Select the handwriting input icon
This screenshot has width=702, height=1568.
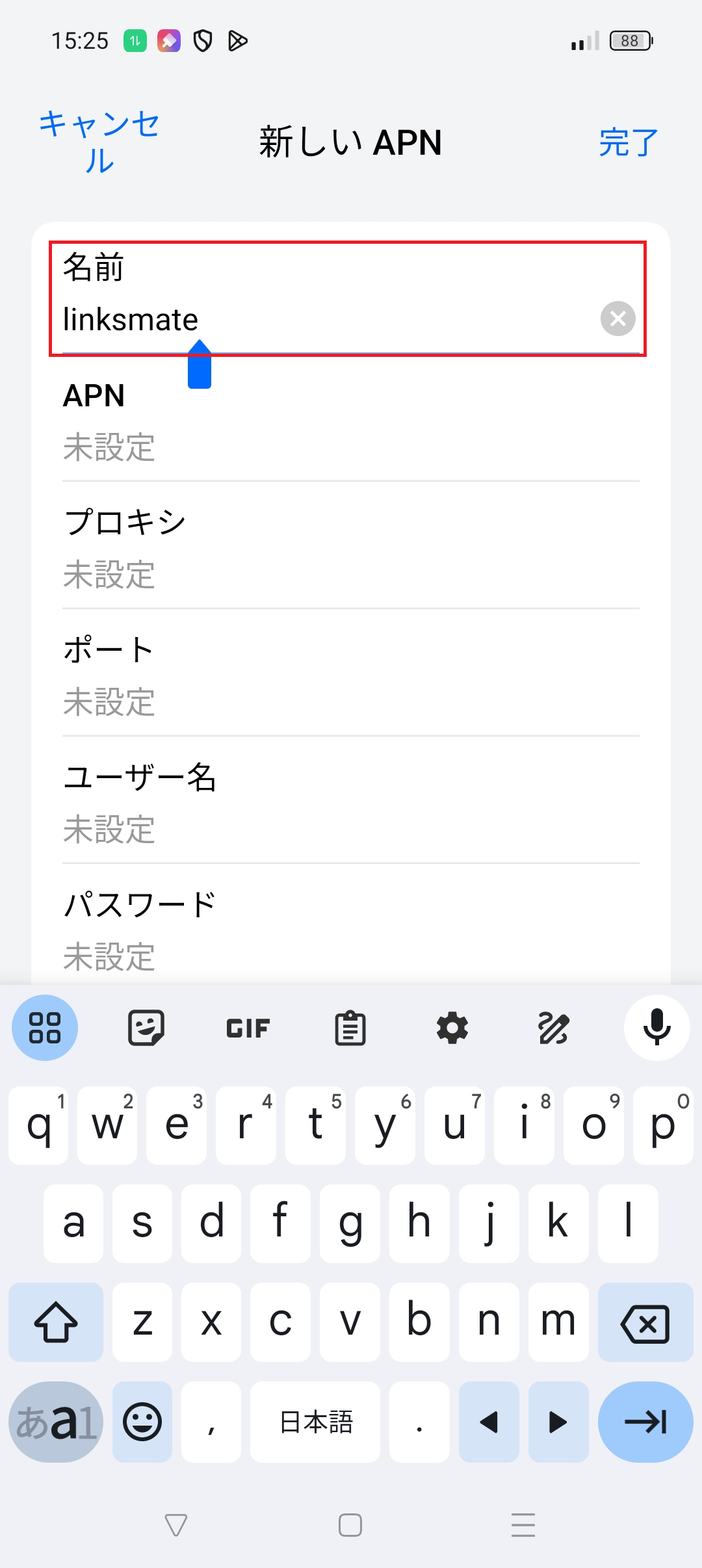553,1027
